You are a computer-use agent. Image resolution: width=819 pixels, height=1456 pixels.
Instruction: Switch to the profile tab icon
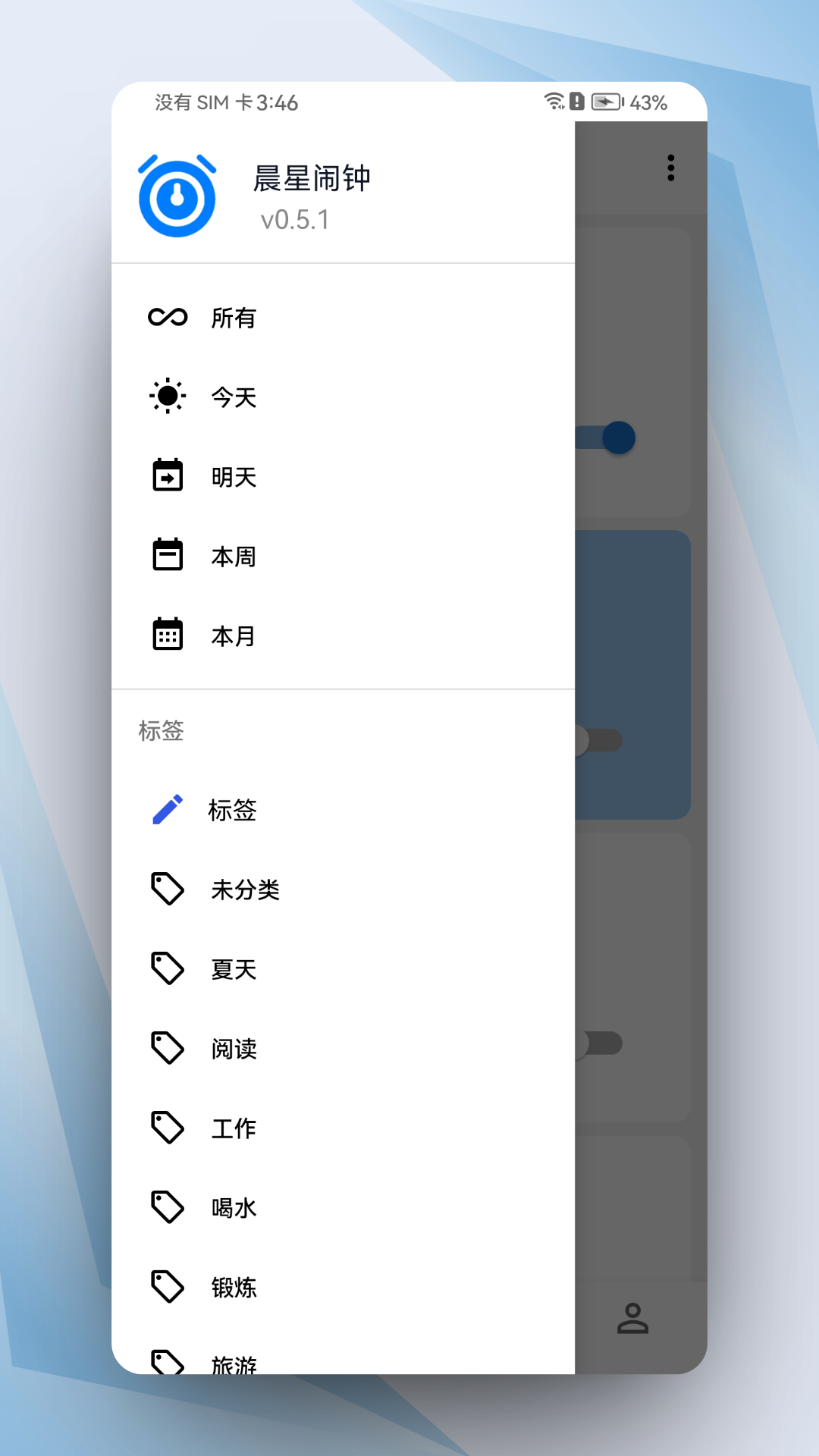coord(632,1319)
